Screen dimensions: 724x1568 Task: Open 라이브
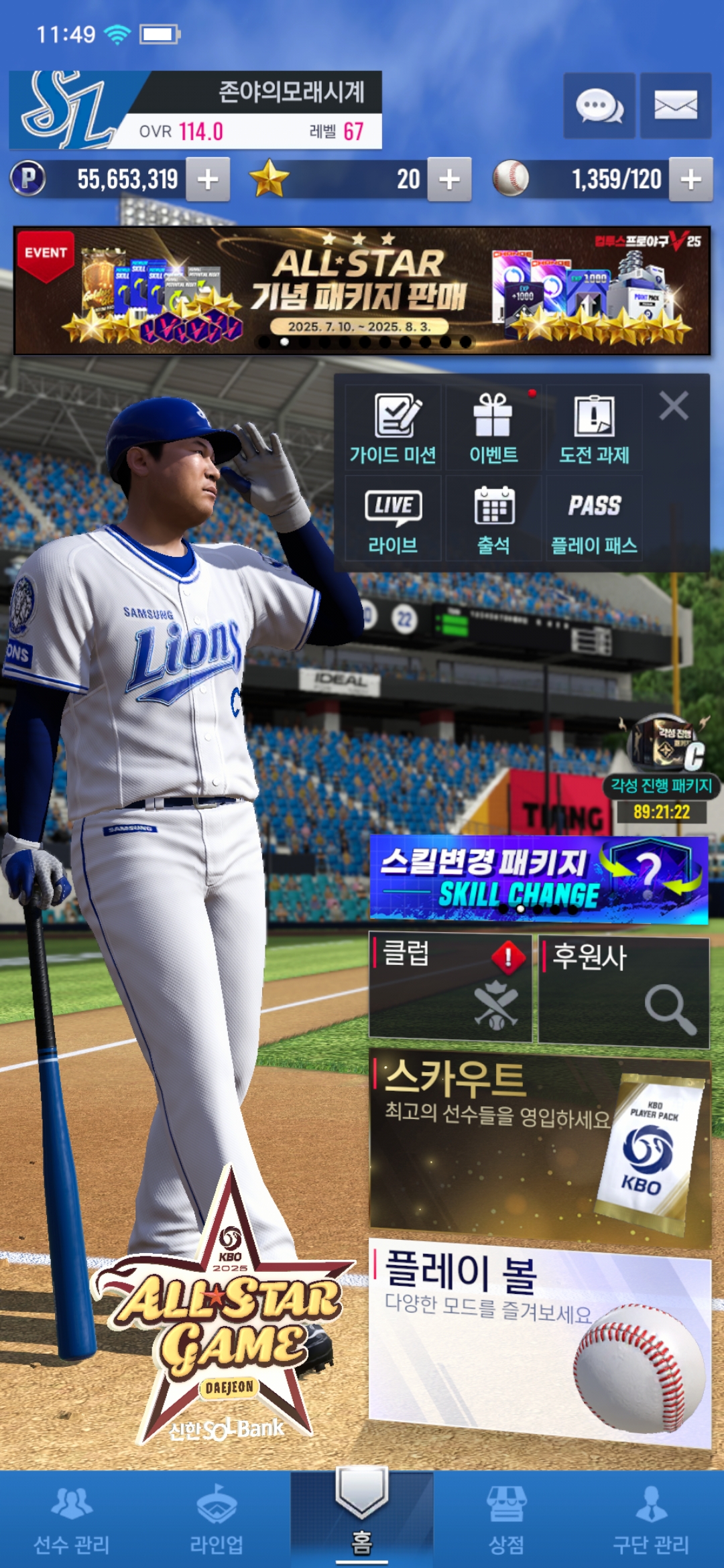pyautogui.click(x=393, y=519)
